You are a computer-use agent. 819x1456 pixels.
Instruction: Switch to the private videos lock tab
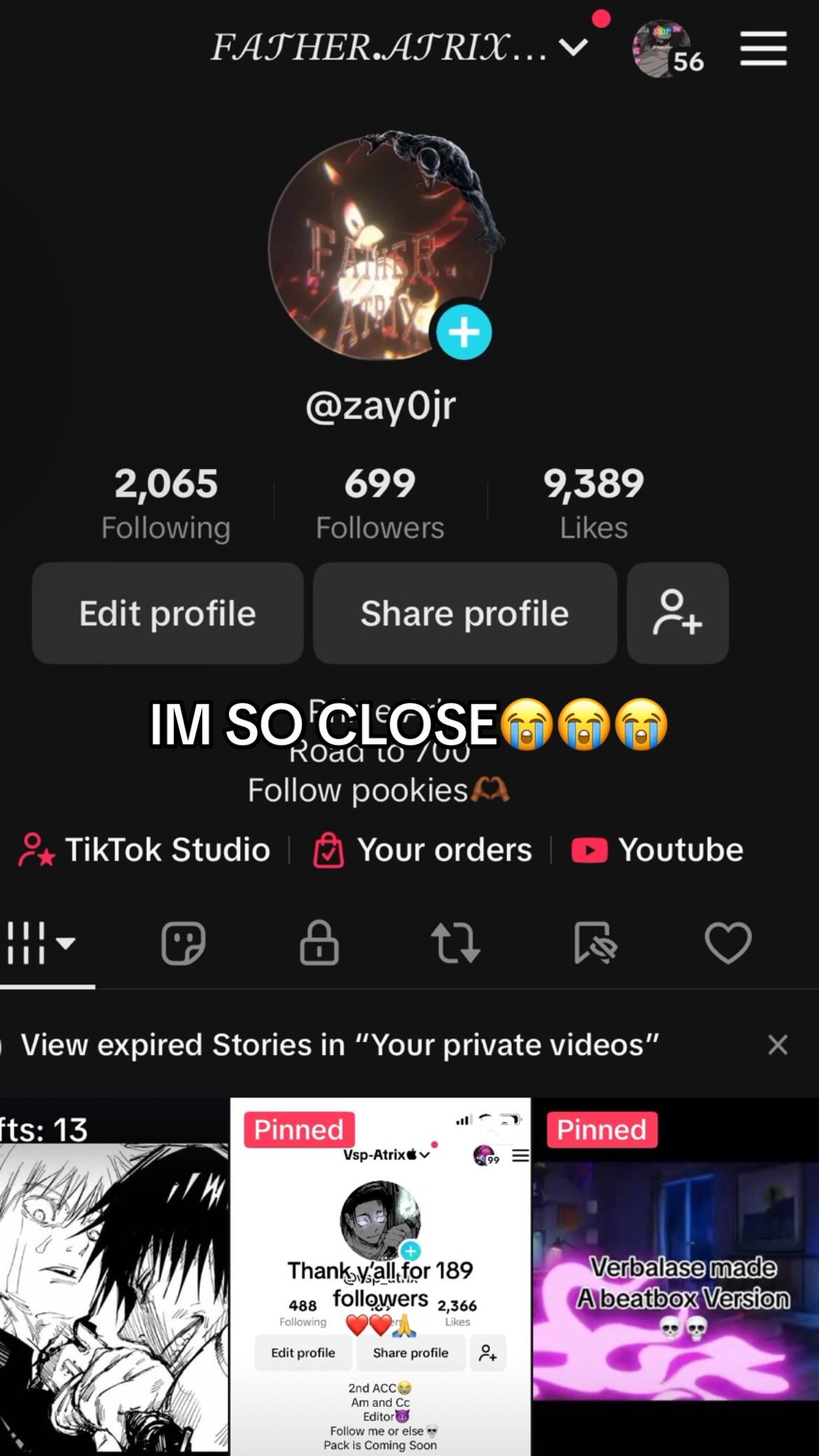click(x=319, y=943)
